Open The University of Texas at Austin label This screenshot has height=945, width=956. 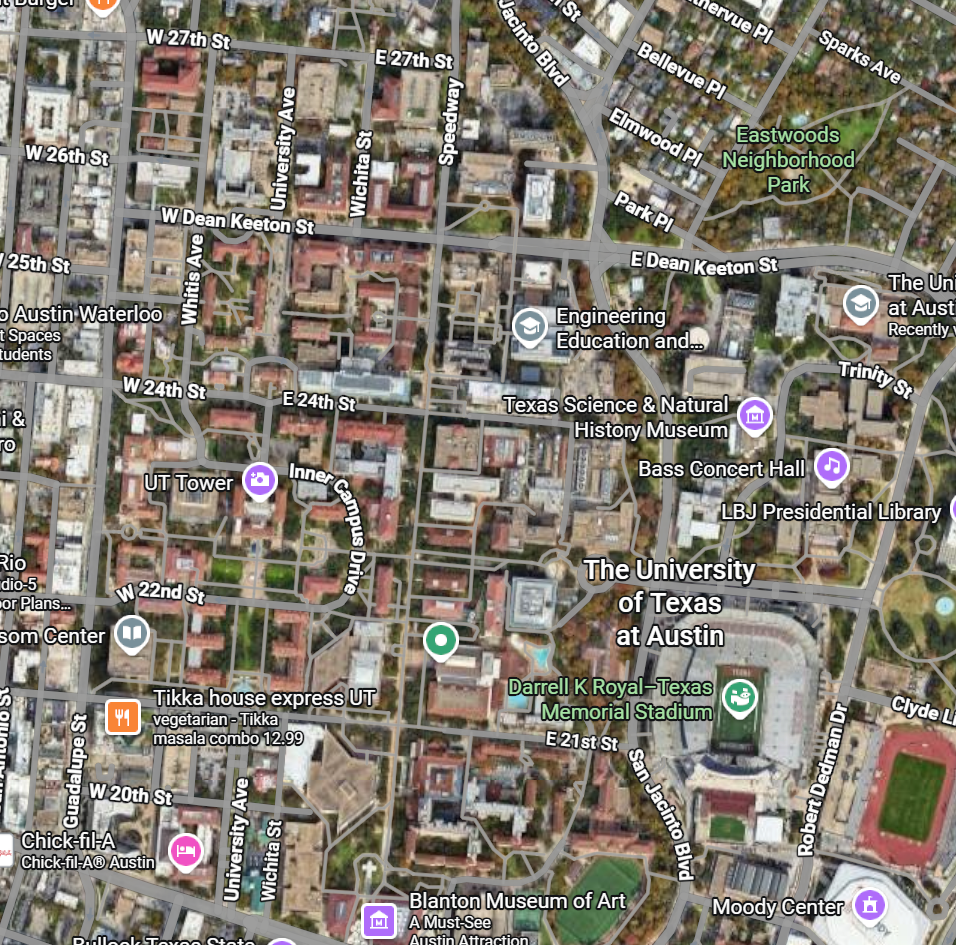click(x=670, y=602)
